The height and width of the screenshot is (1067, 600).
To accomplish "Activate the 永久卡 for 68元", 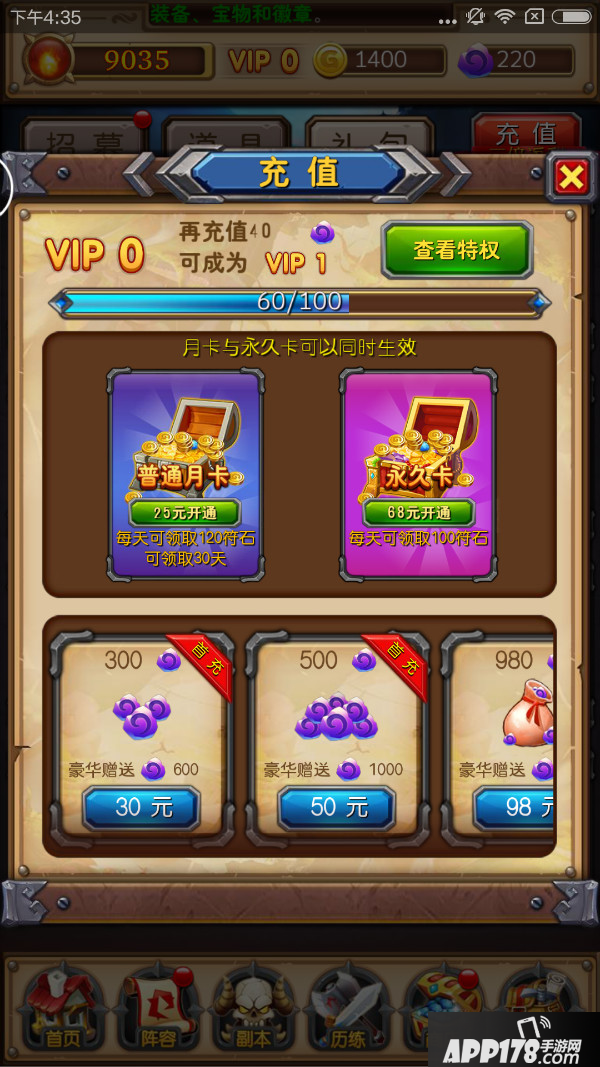I will pyautogui.click(x=419, y=512).
